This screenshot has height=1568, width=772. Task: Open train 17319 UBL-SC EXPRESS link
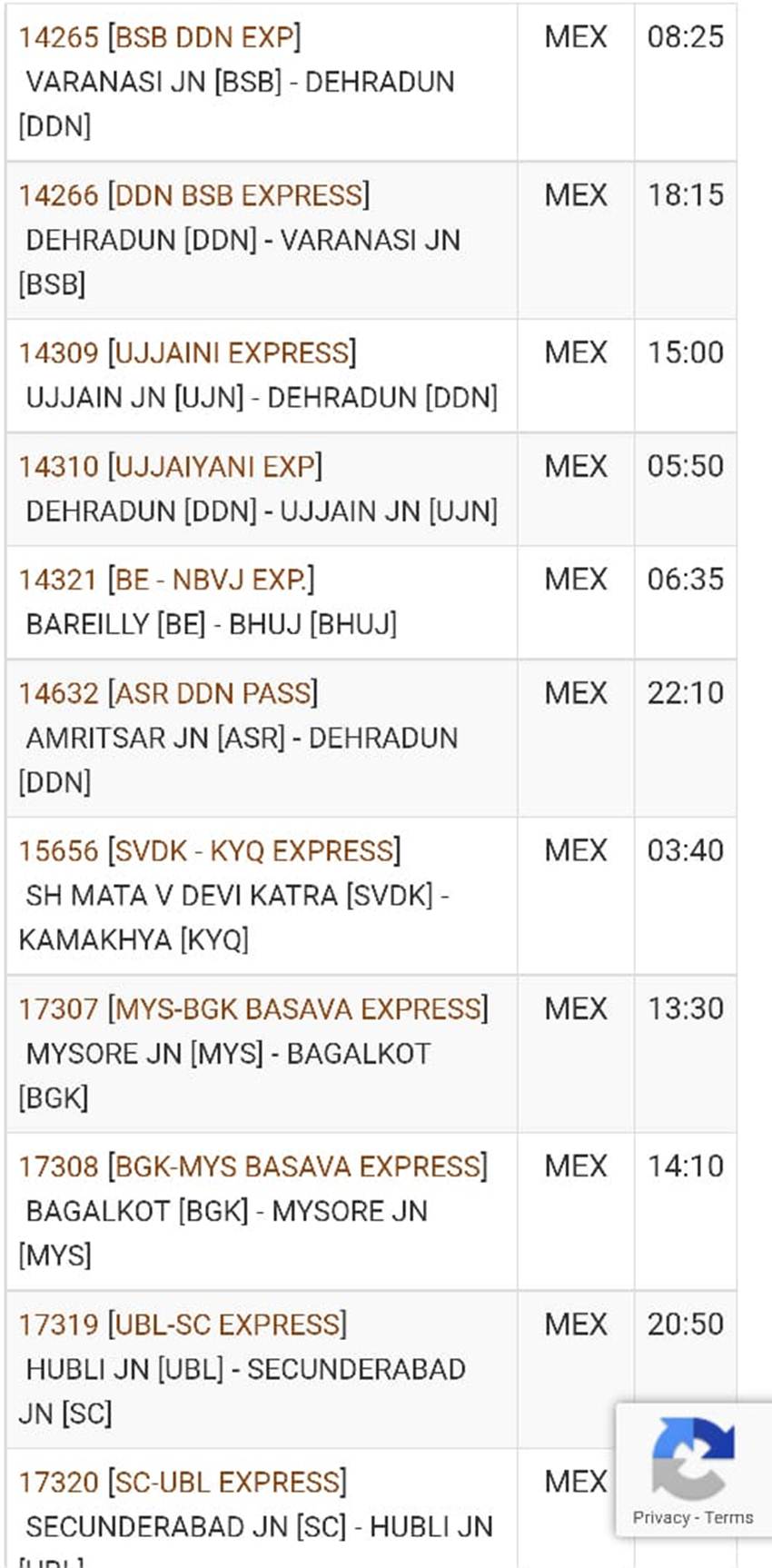click(183, 1325)
